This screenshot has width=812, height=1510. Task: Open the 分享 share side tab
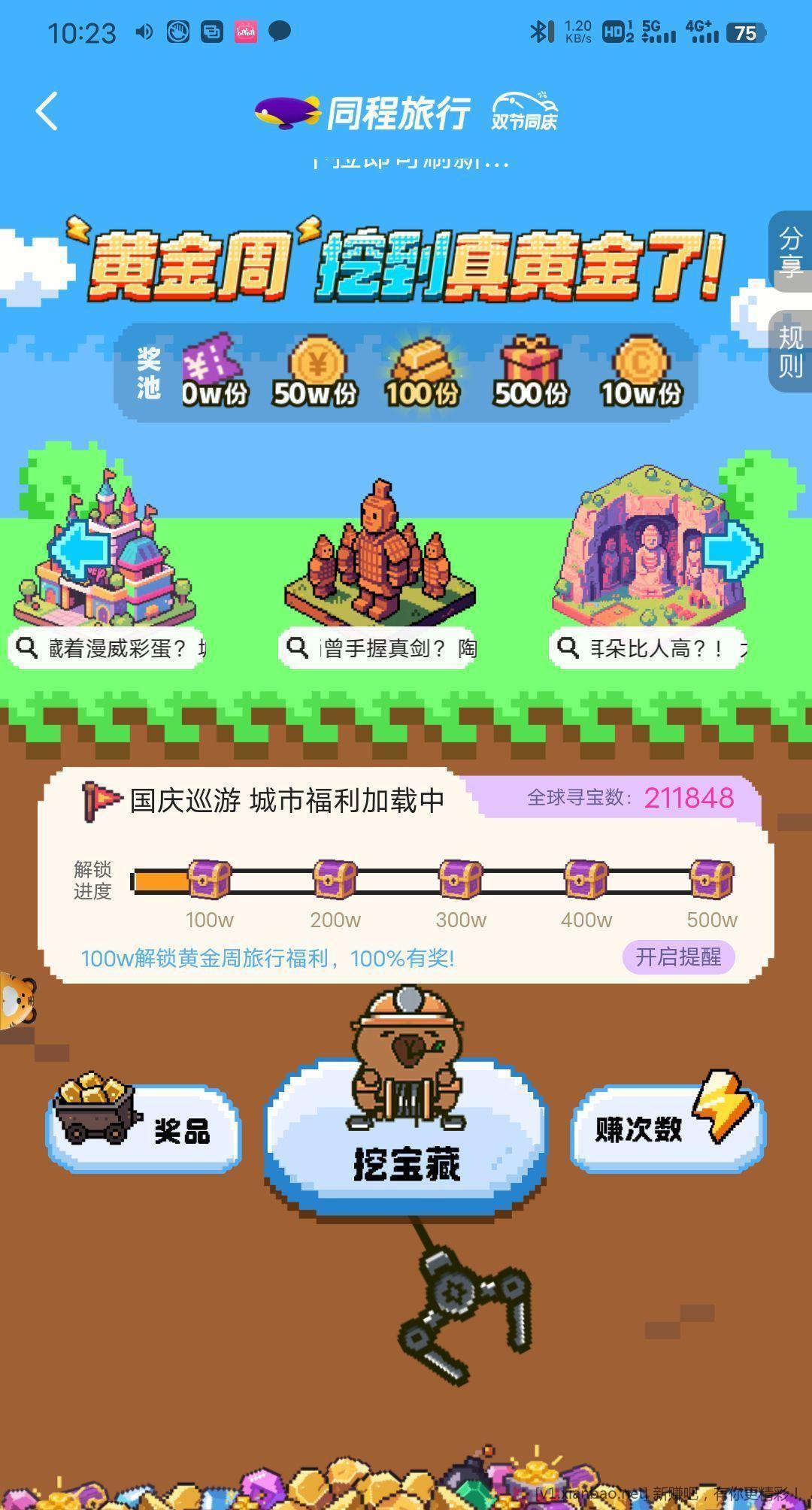click(790, 253)
